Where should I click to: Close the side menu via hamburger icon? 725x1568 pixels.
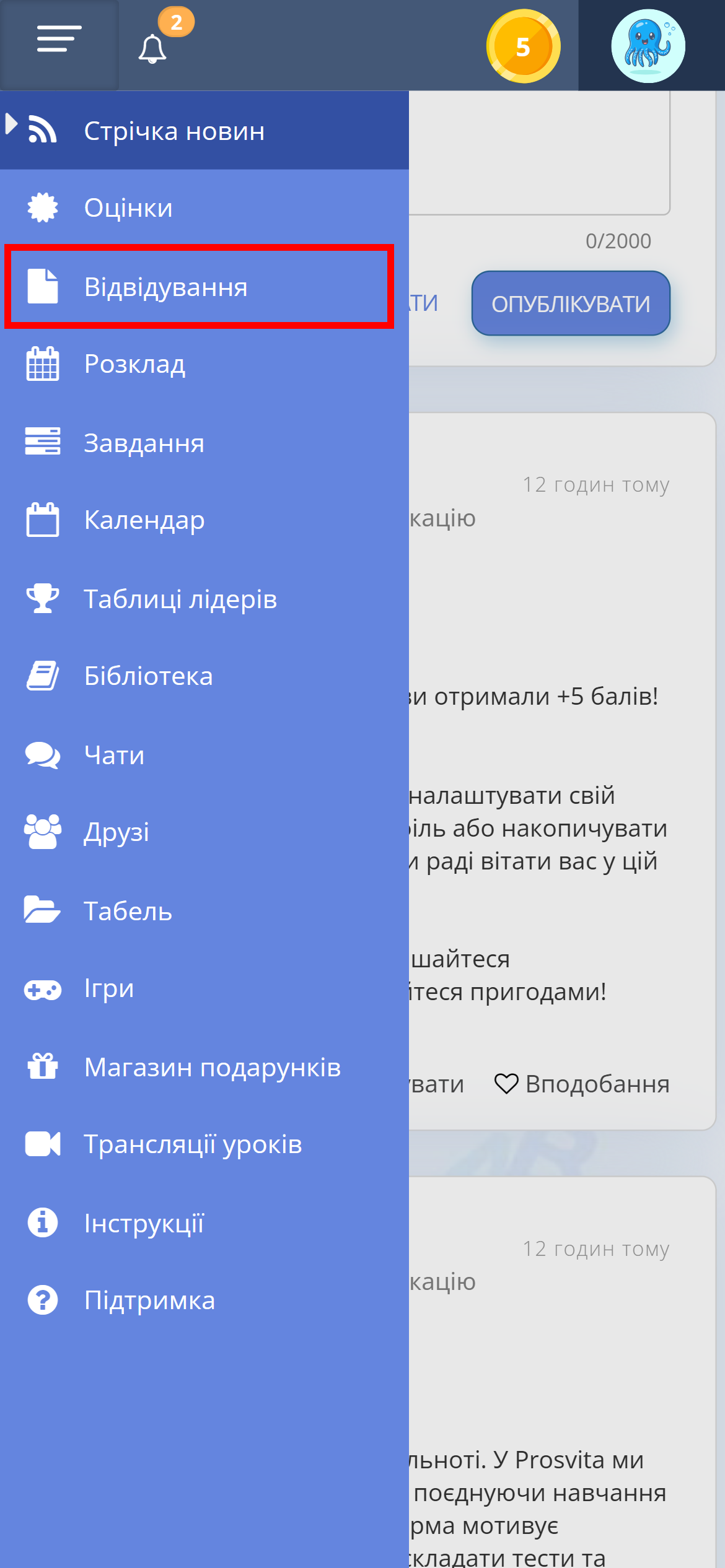tap(59, 40)
